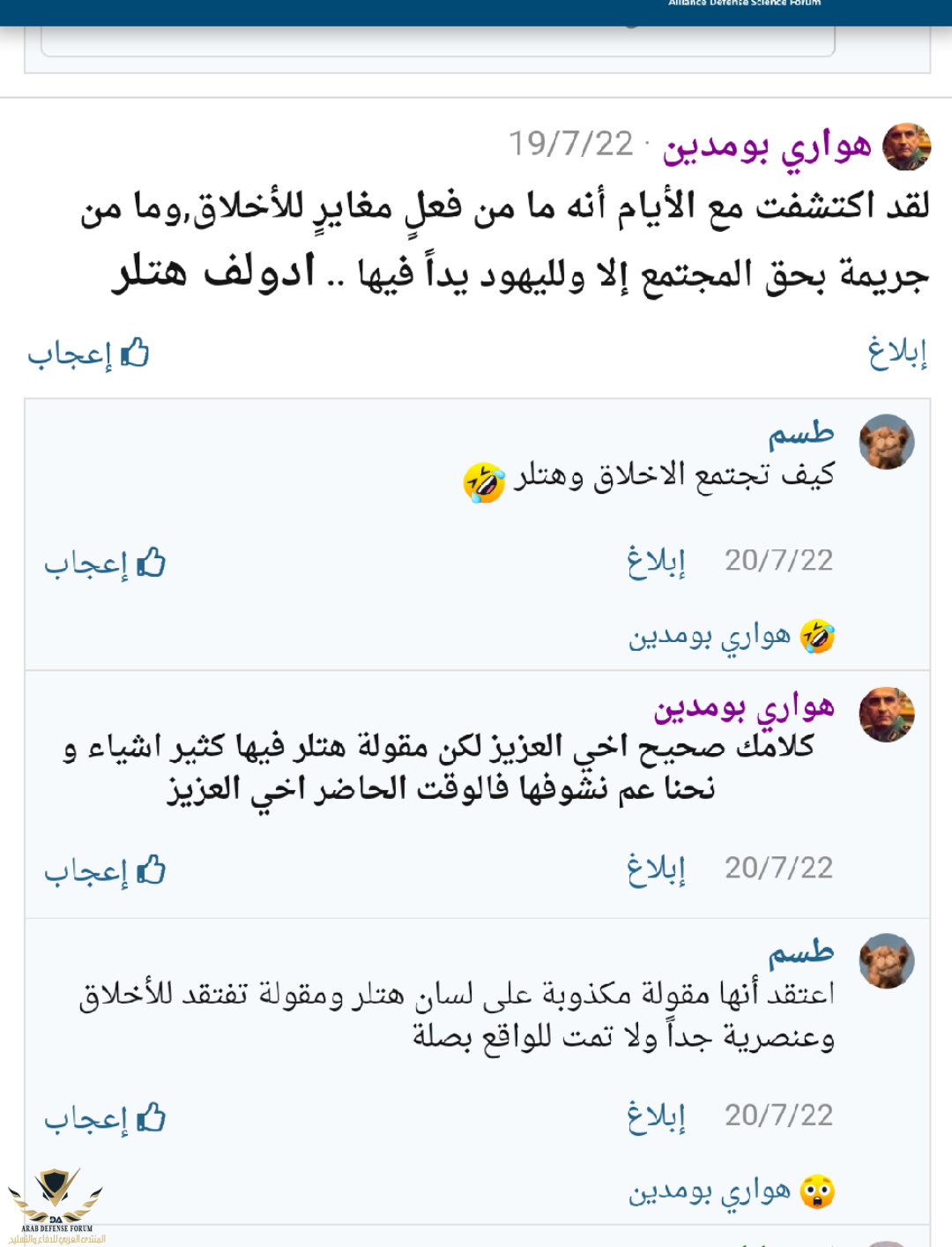Viewport: 952px width, 1247px height.
Task: Open طسم's profile from the third comment
Action: tap(800, 952)
